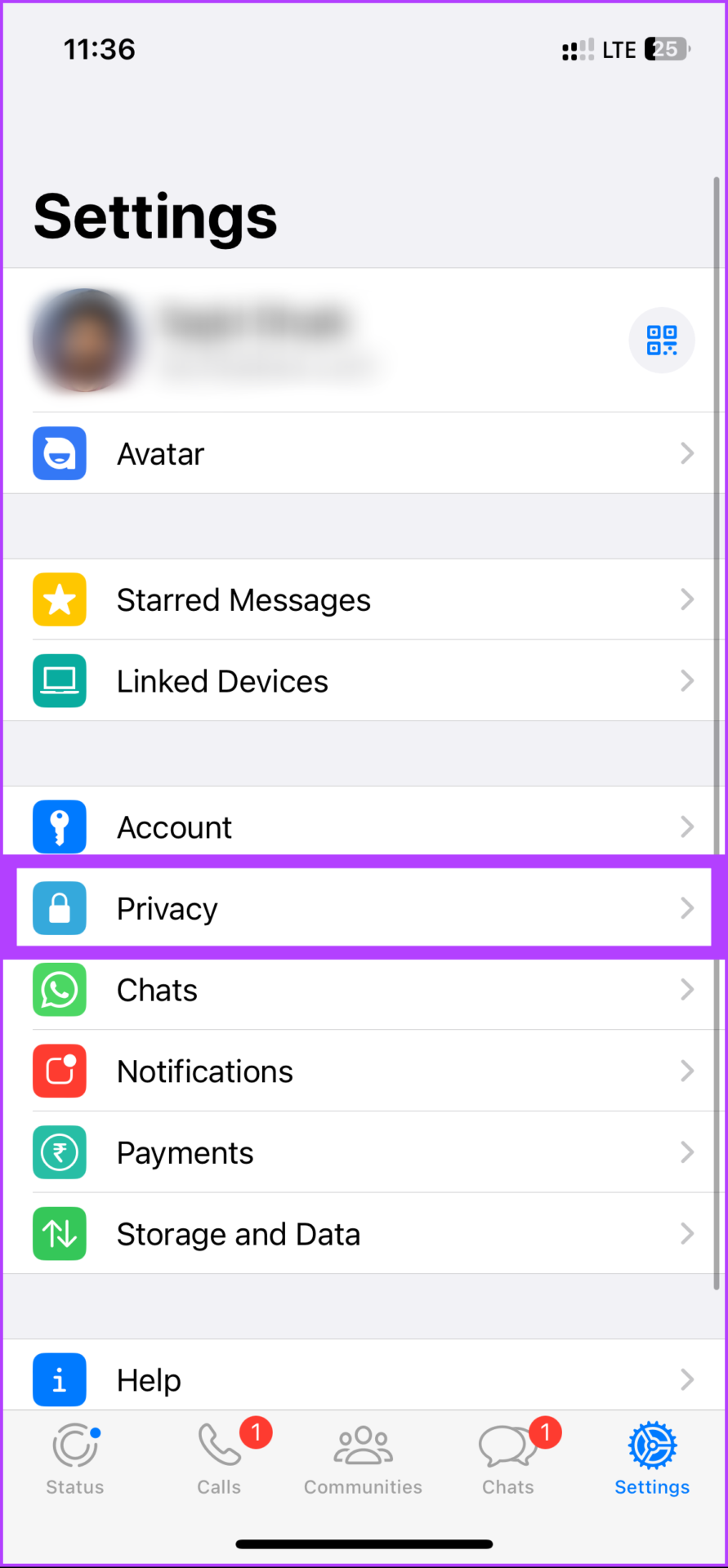Open Starred Messages
Screen dimensions: 728x1568
click(364, 599)
